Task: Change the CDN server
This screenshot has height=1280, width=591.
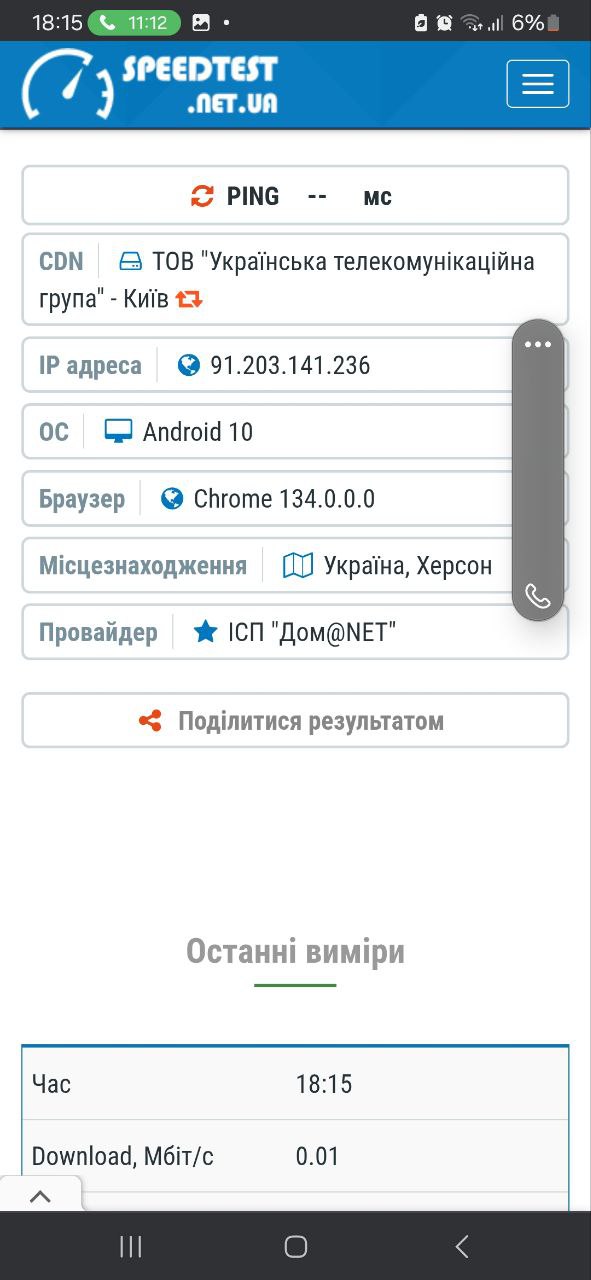Action: pyautogui.click(x=189, y=299)
